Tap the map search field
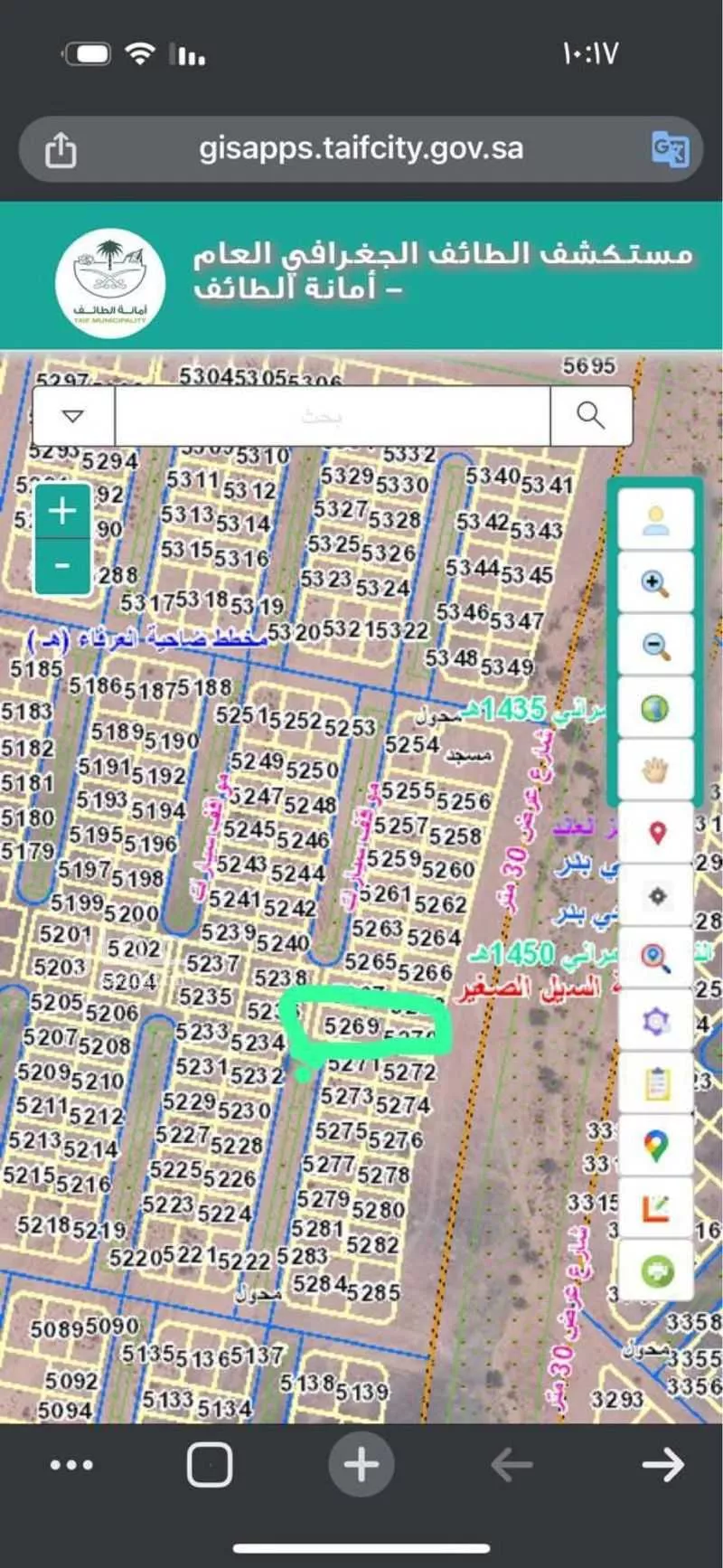 point(332,416)
